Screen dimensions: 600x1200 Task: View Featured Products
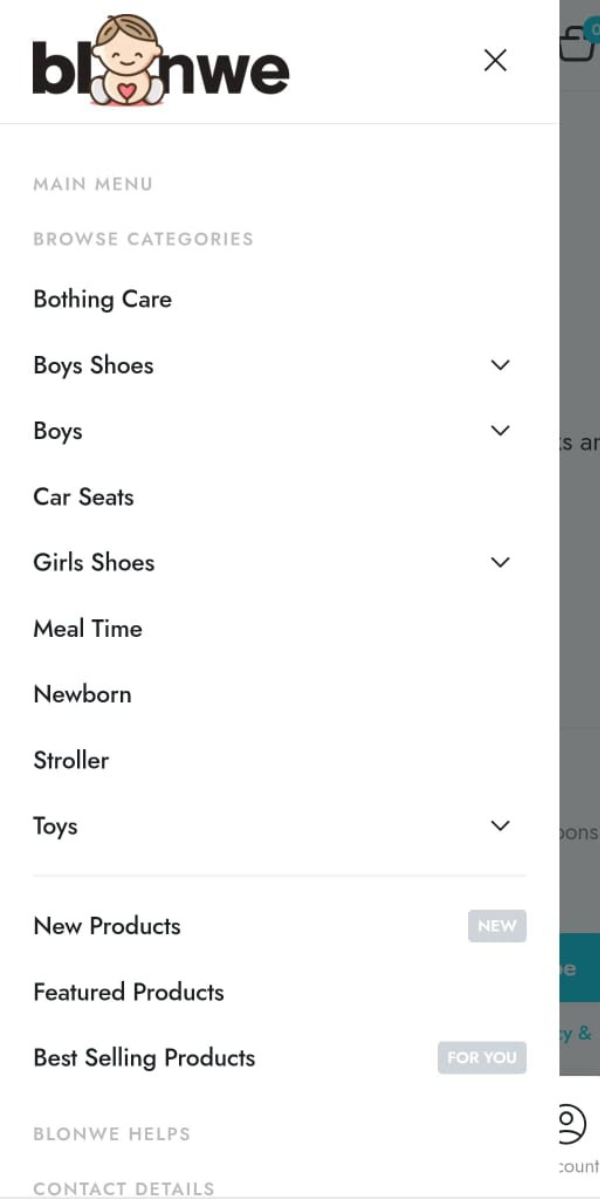coord(128,992)
